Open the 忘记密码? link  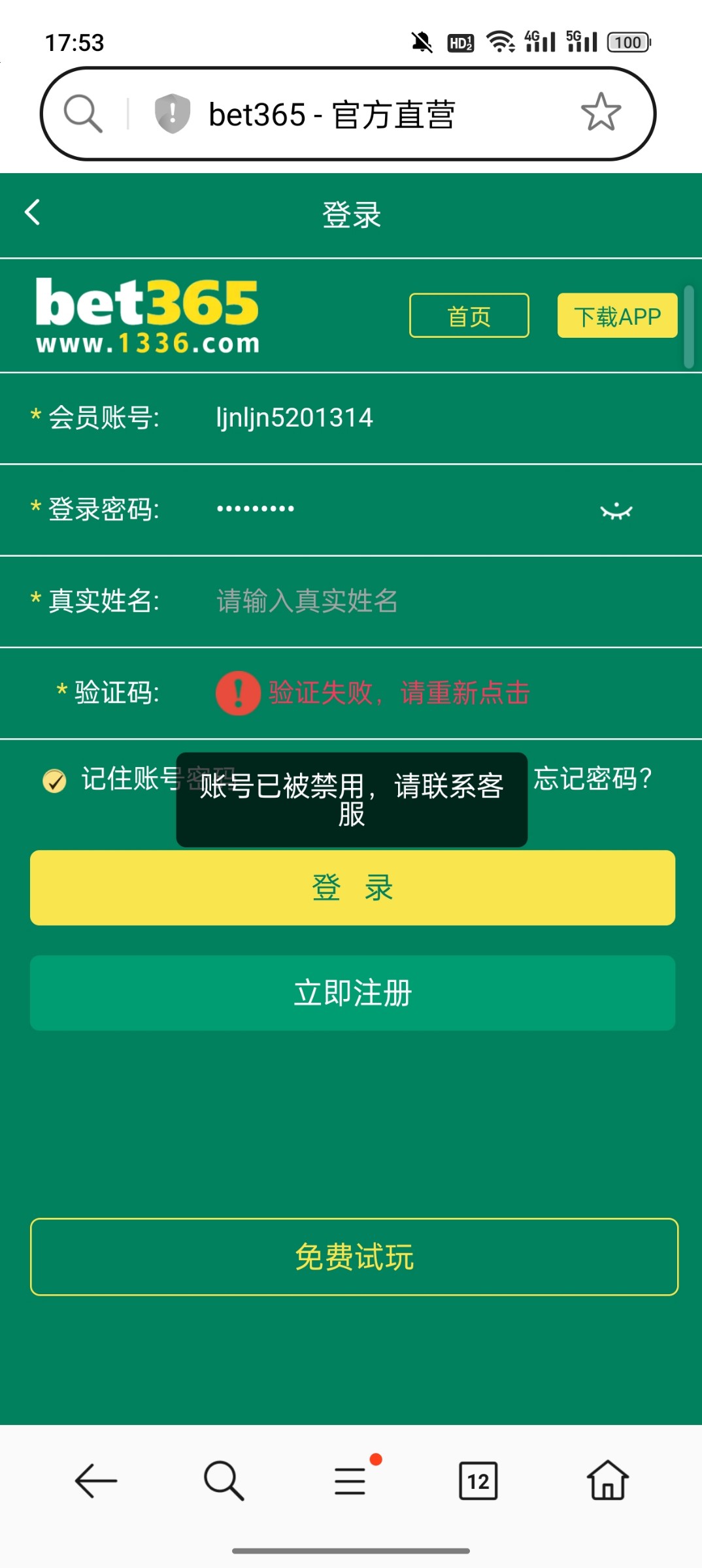[x=592, y=779]
